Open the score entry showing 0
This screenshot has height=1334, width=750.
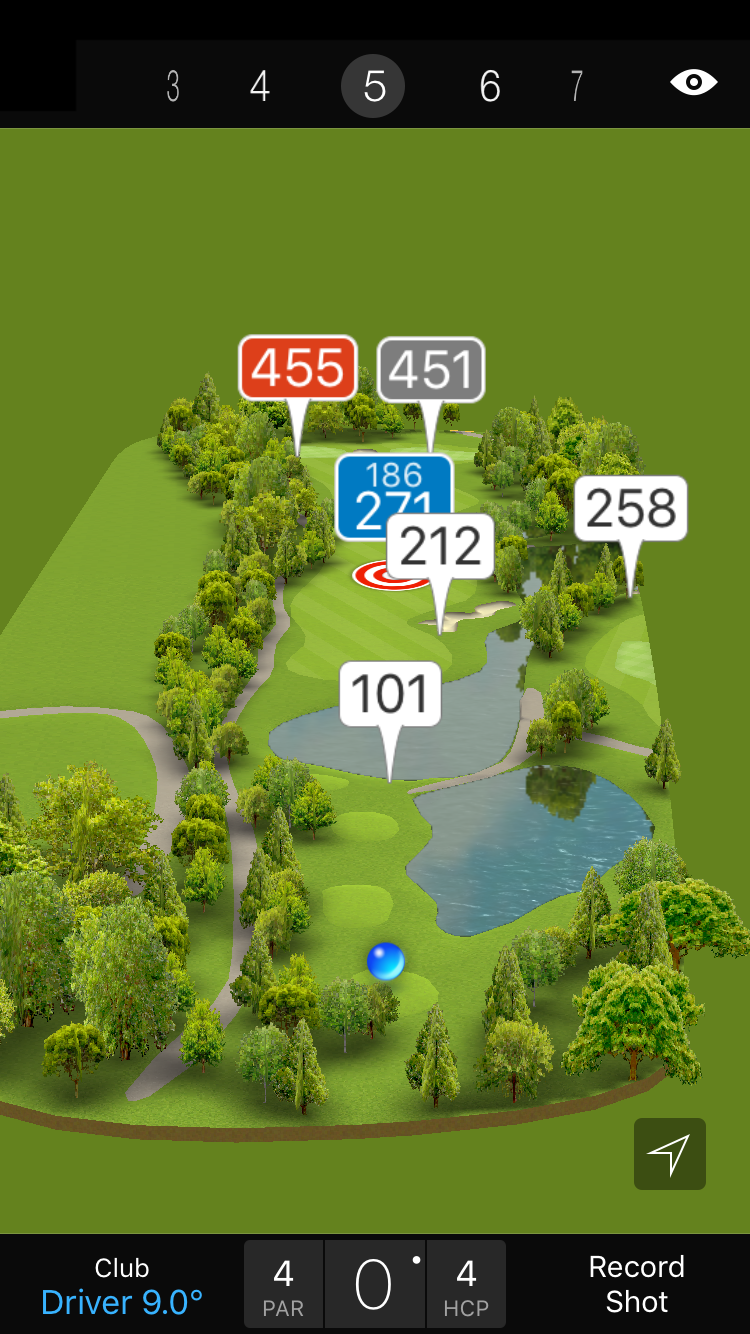[374, 1285]
